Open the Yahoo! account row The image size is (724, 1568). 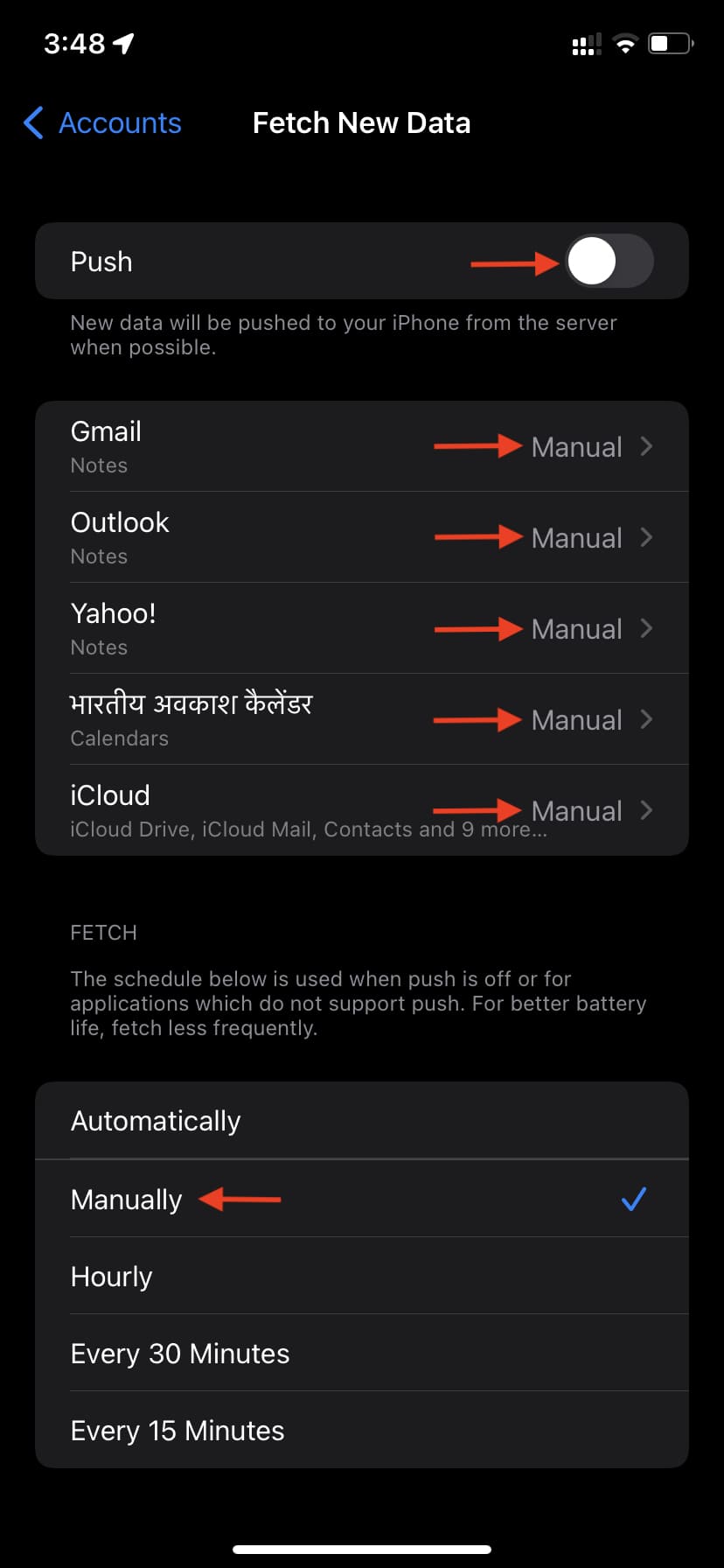[x=362, y=629]
